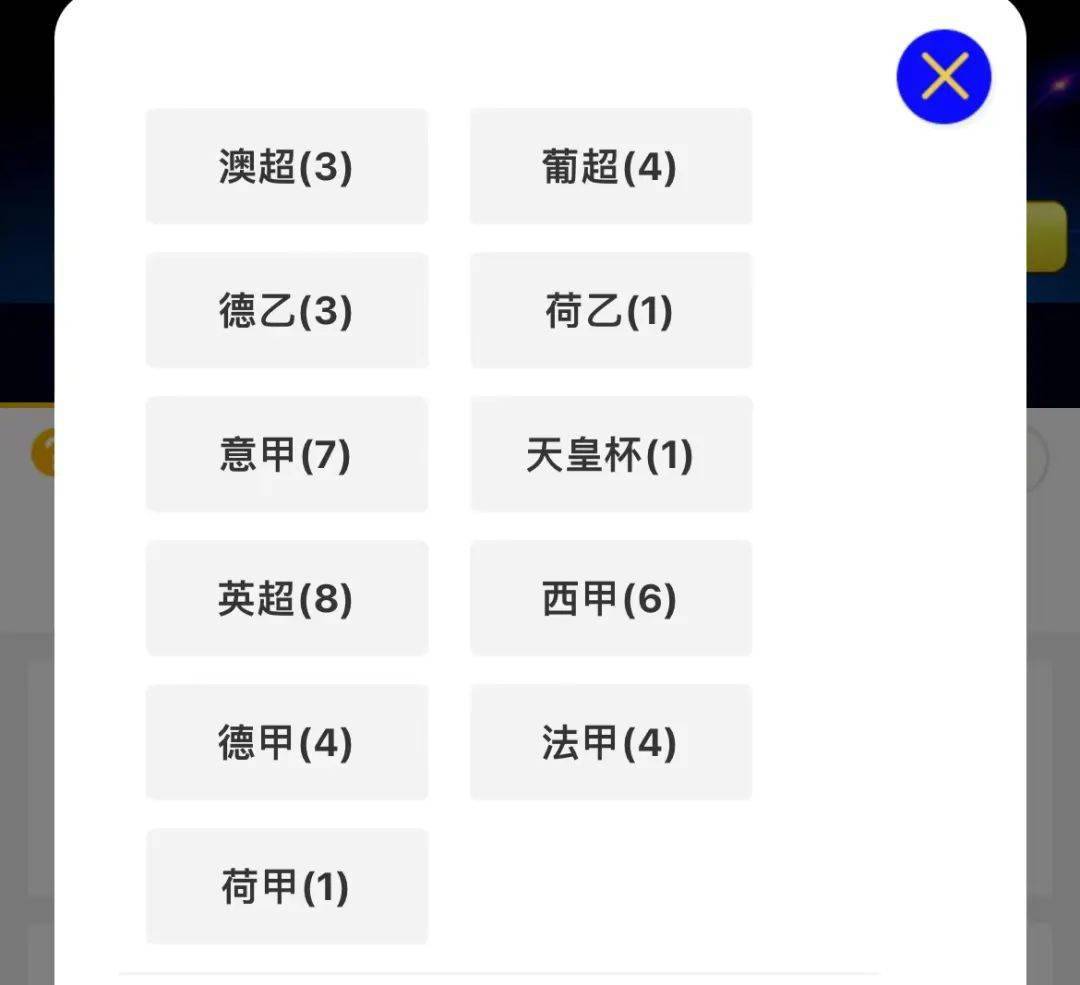Viewport: 1080px width, 985px height.
Task: Tap the 德乙(3) chip
Action: click(x=287, y=310)
